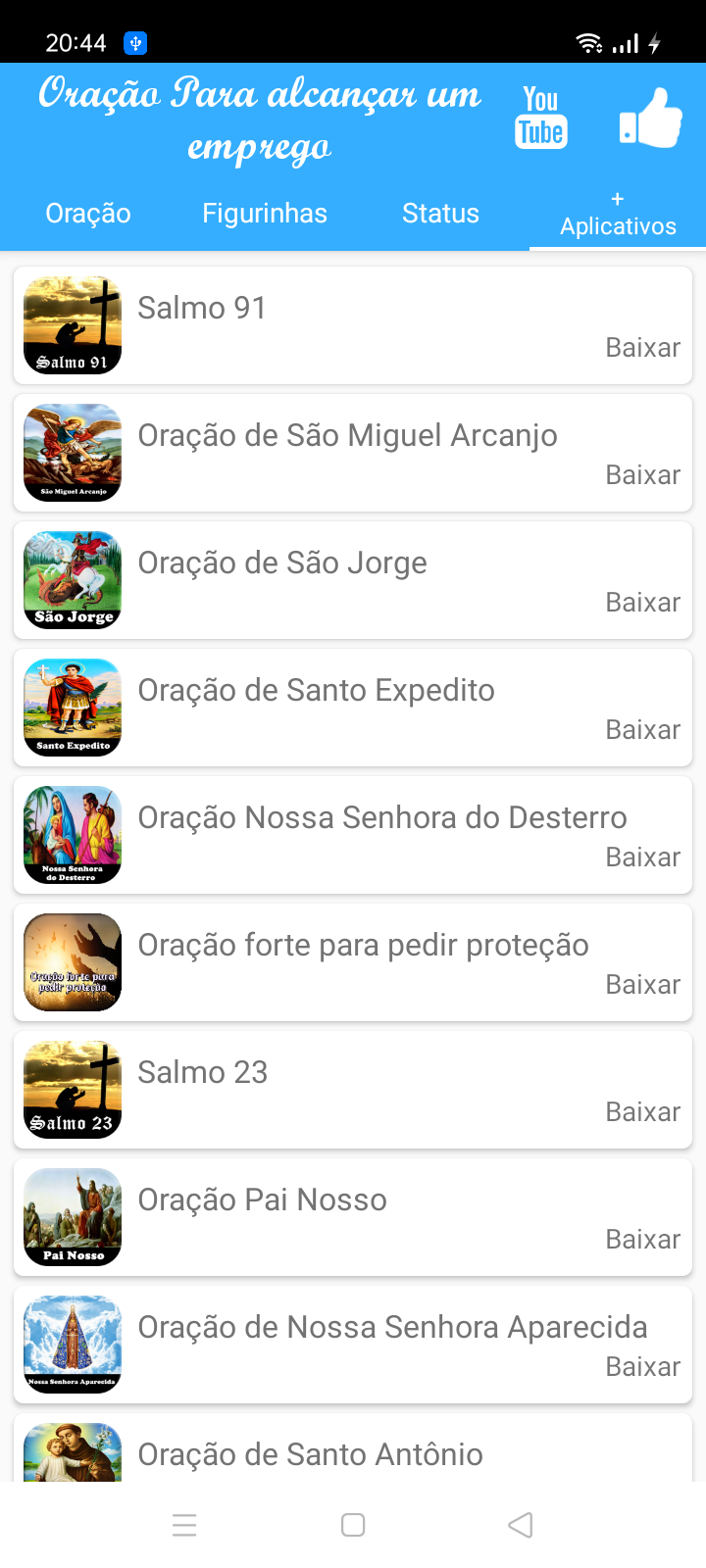Open the Status tab
Viewport: 706px width, 1568px height.
(441, 213)
